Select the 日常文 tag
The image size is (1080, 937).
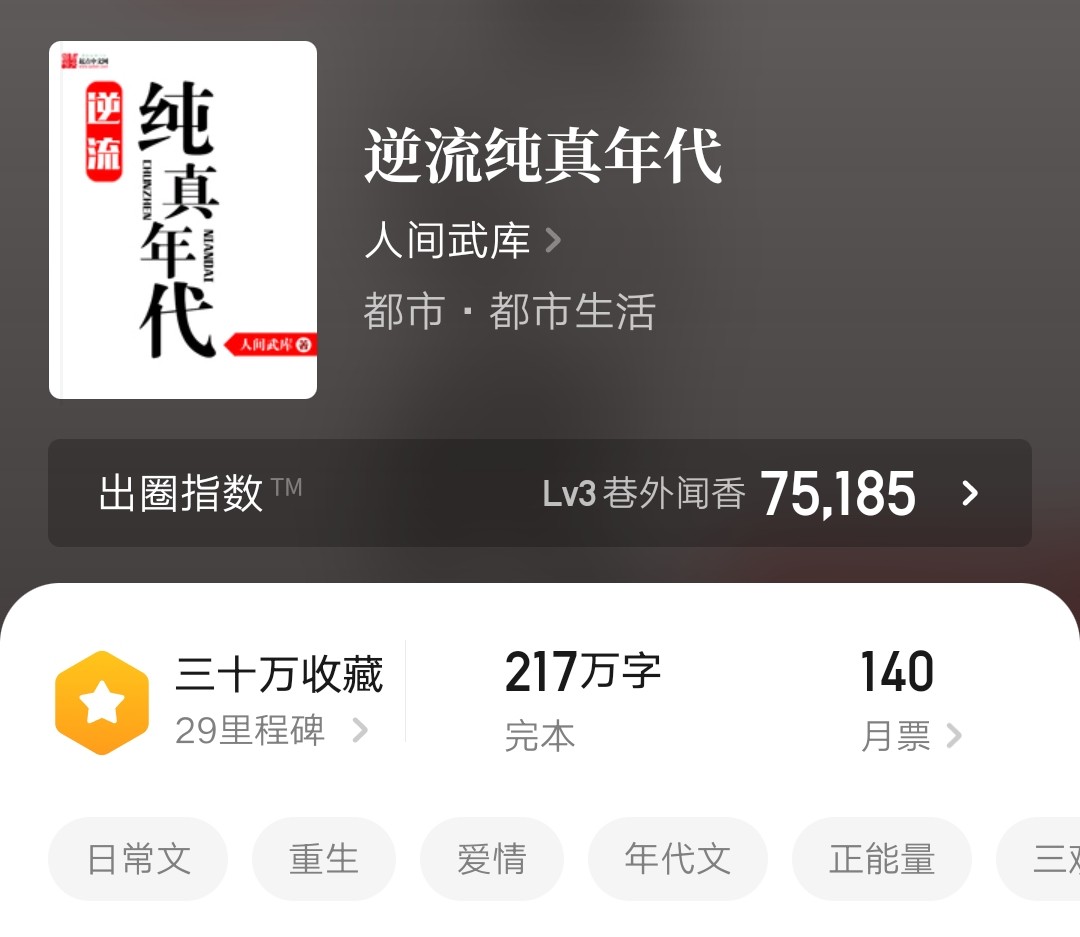[x=139, y=859]
